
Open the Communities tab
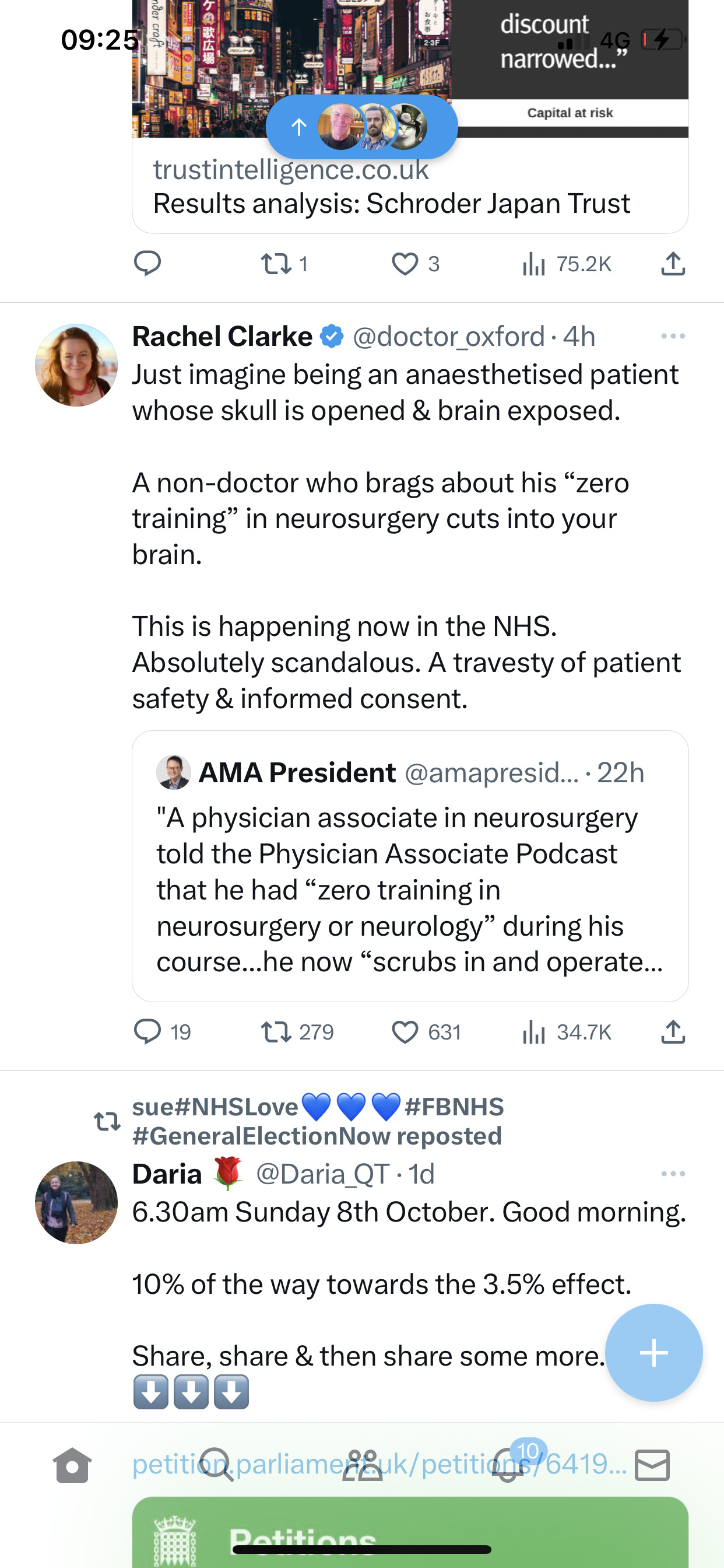tap(363, 1465)
